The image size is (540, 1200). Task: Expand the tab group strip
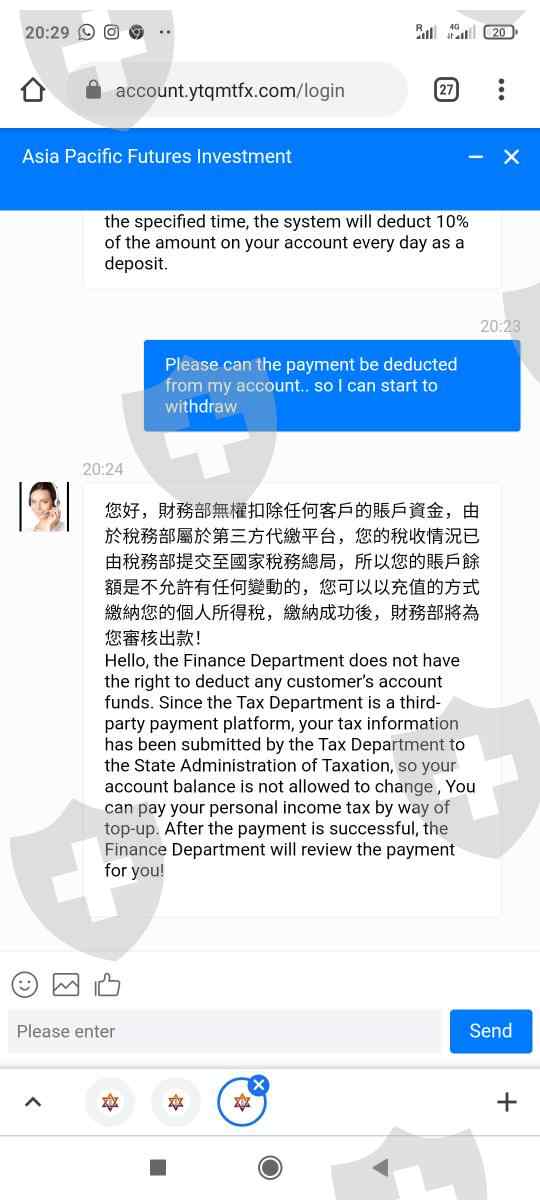[33, 1102]
